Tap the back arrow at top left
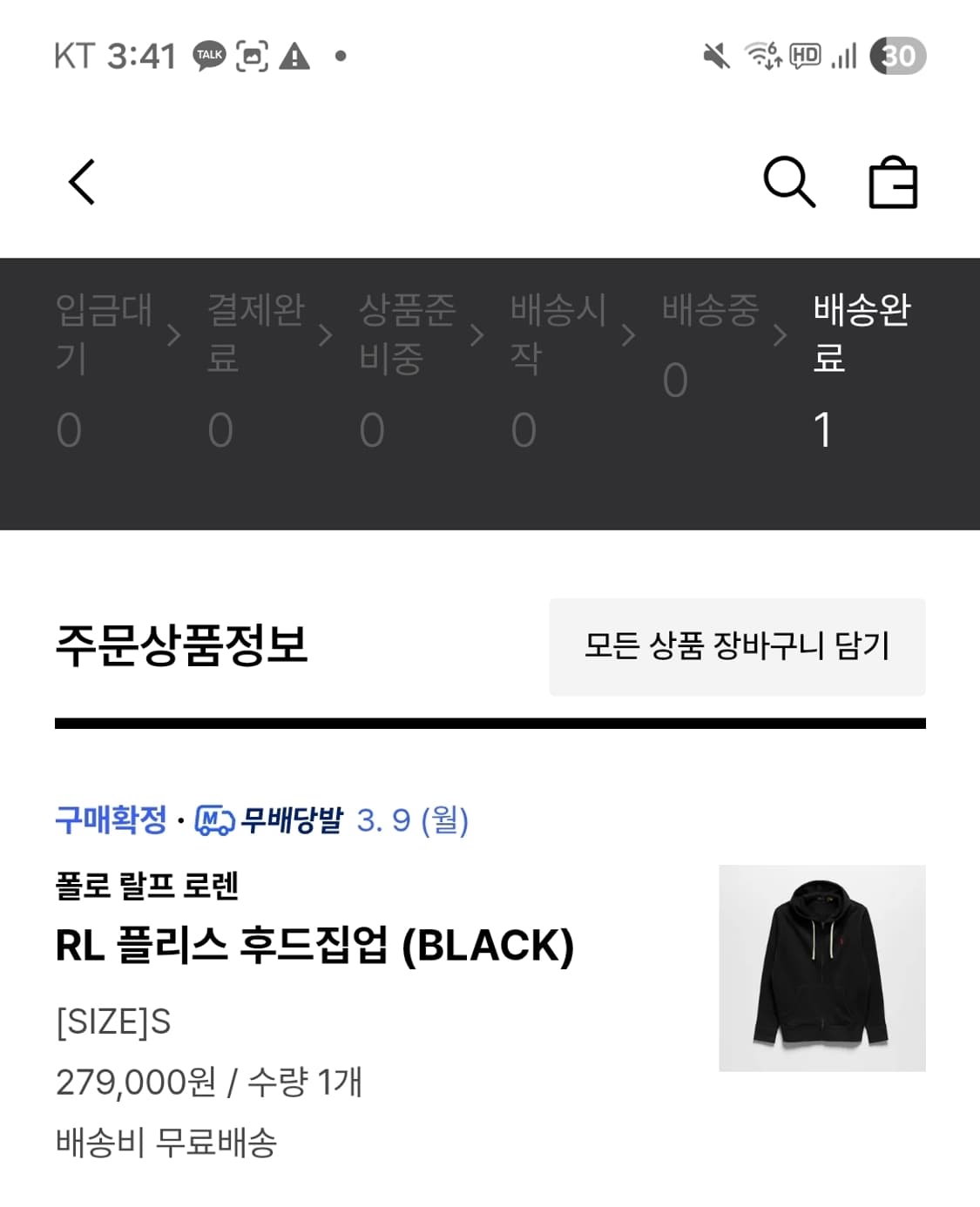 click(81, 183)
